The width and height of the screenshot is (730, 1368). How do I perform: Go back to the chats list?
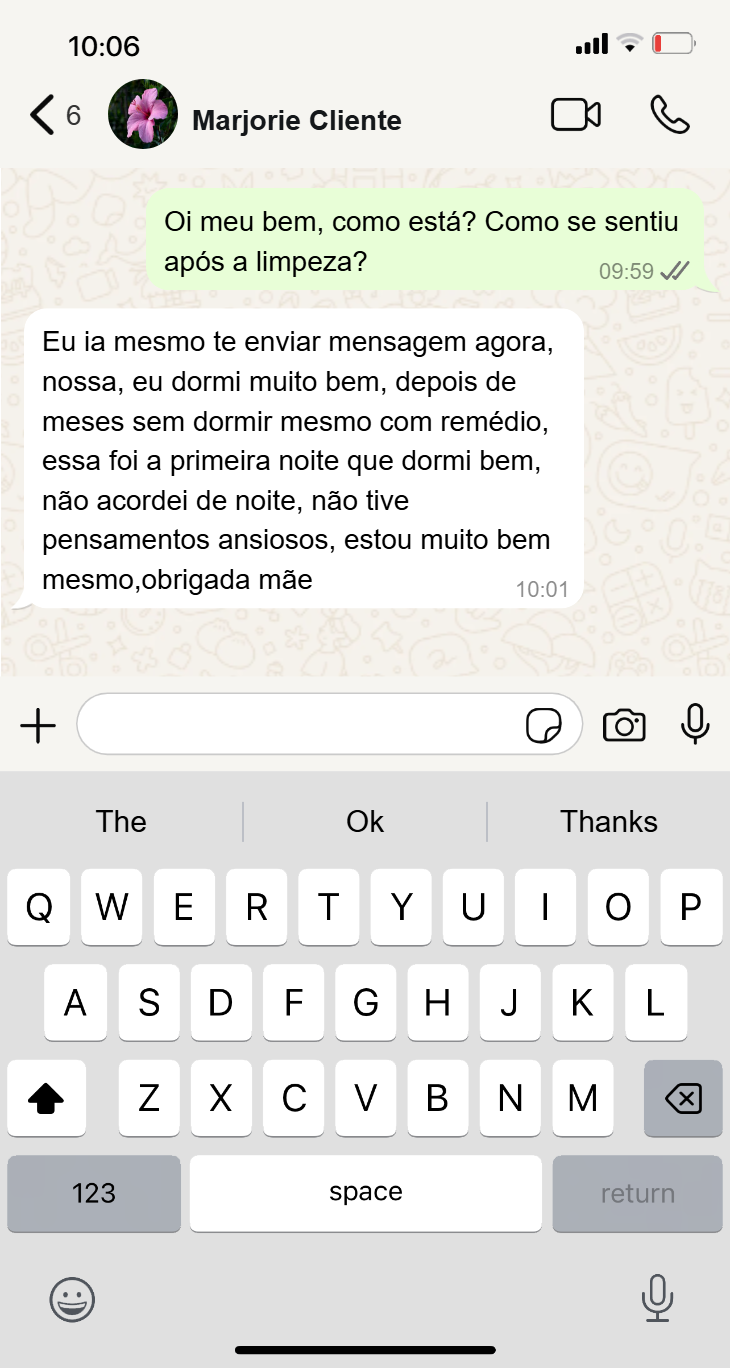42,114
